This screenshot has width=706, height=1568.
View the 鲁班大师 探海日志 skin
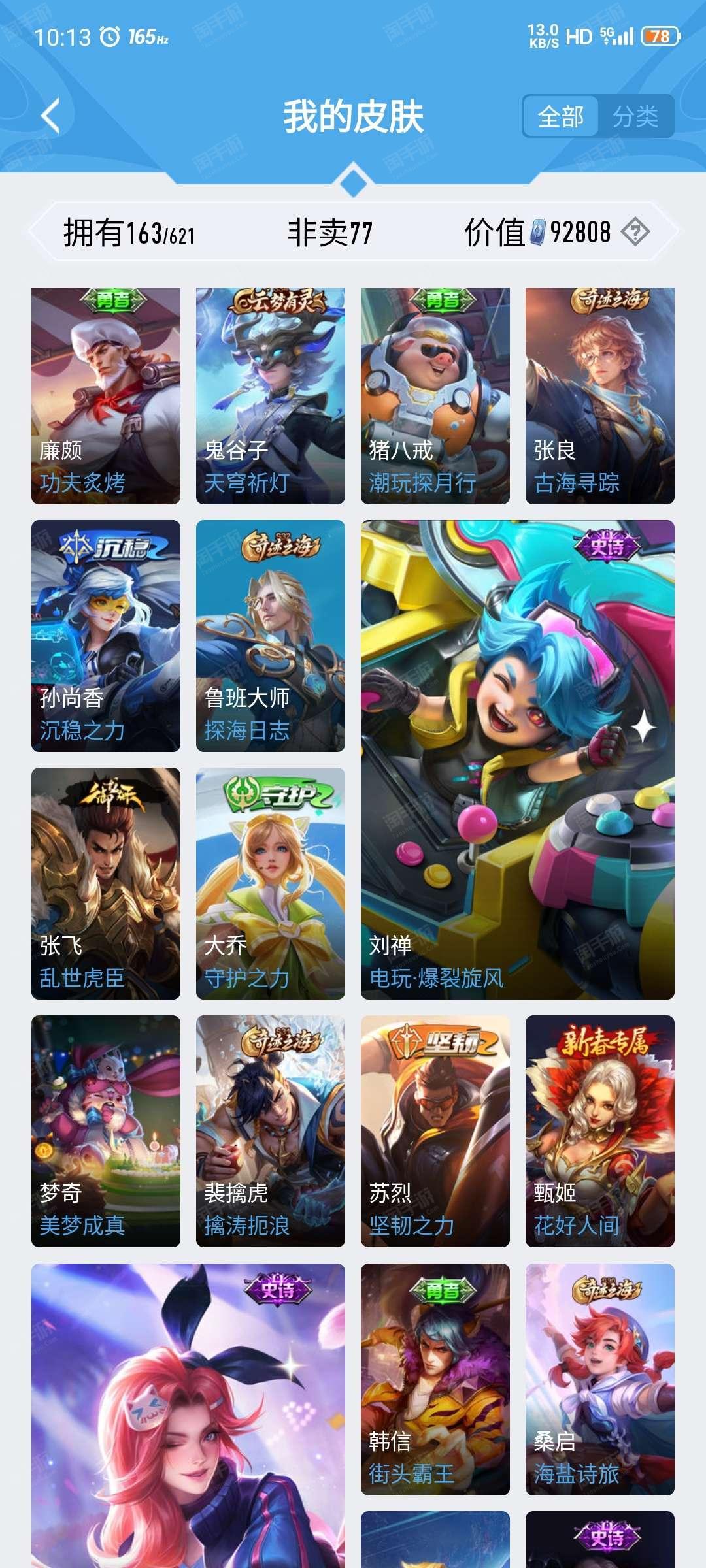(x=271, y=636)
